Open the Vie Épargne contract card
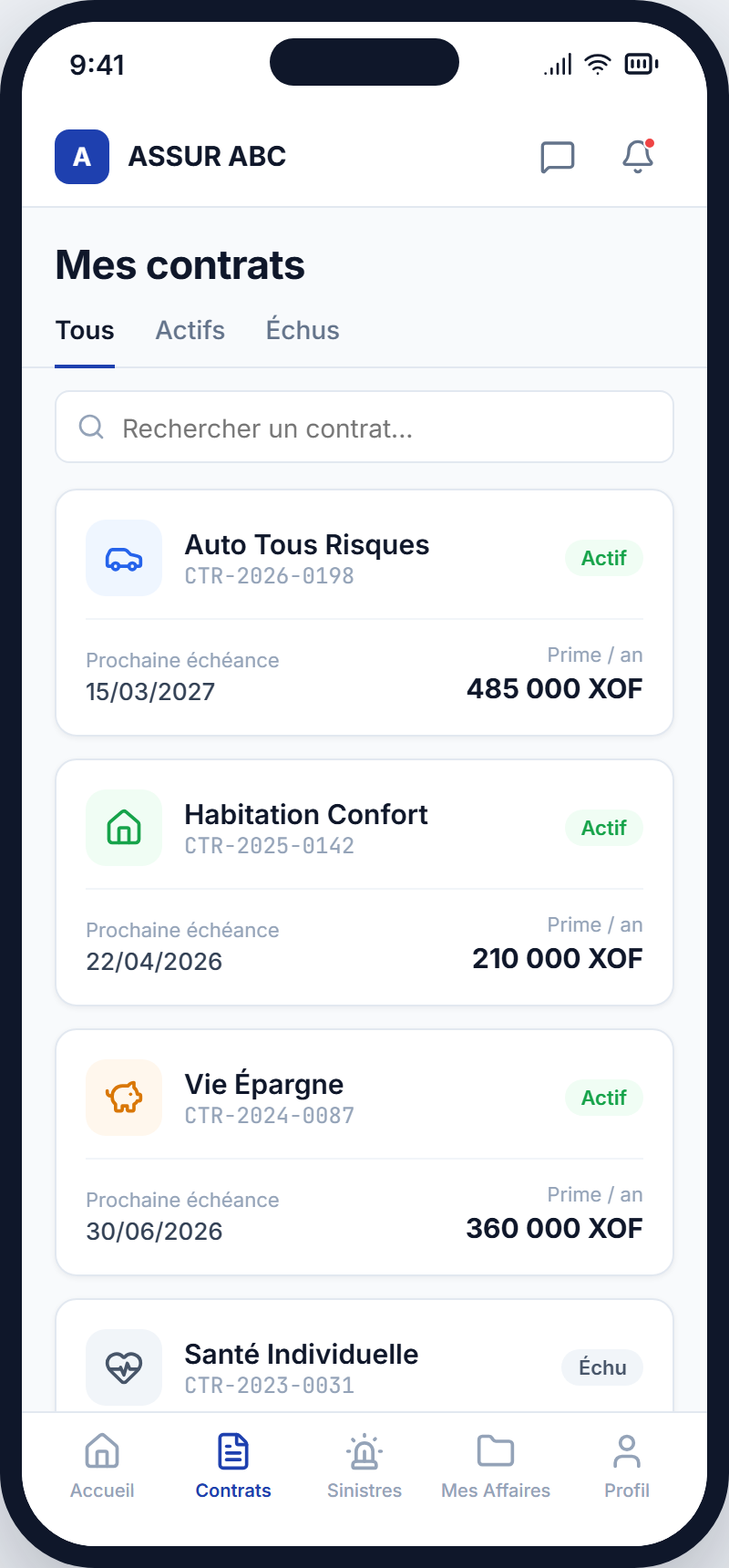This screenshot has height=1568, width=729. [364, 1152]
